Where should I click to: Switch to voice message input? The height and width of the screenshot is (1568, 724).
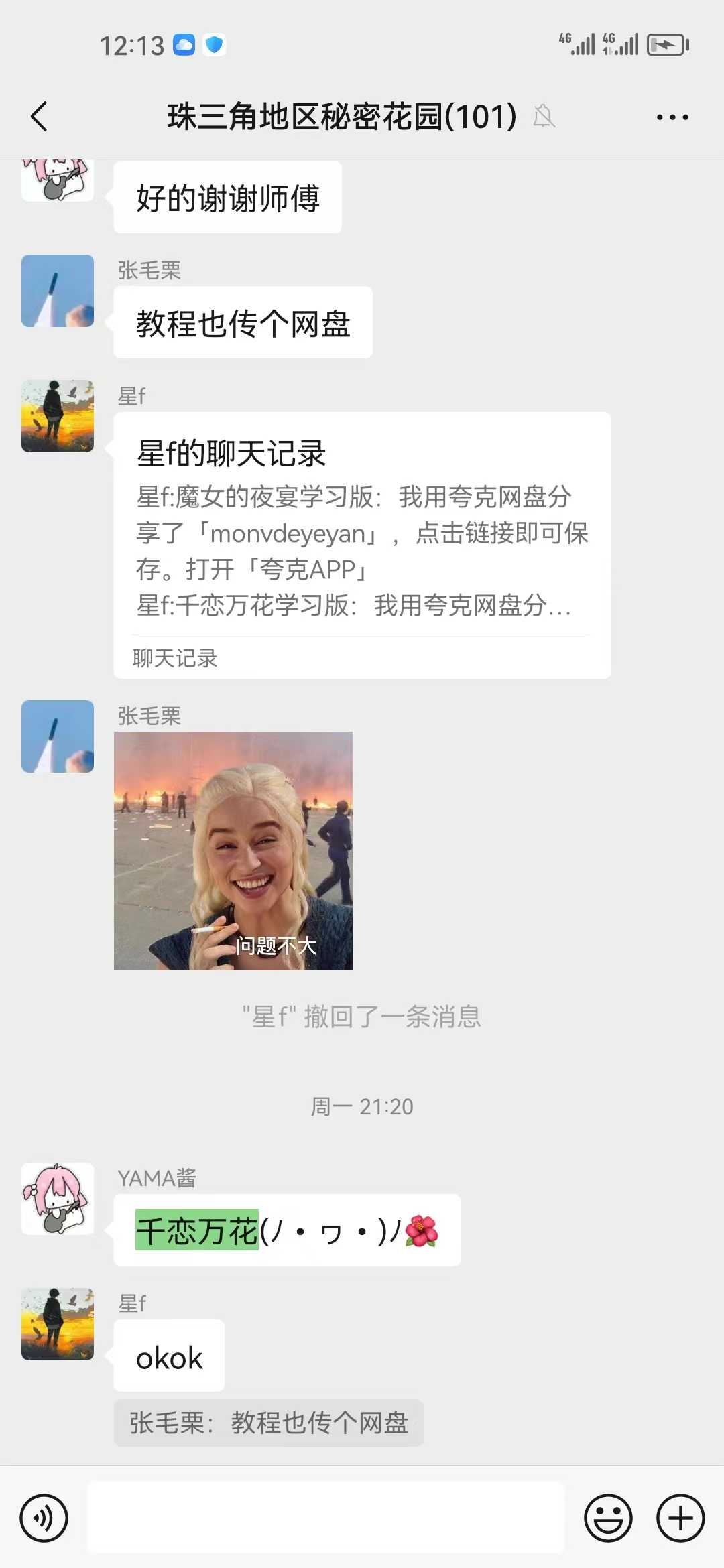point(44,1518)
